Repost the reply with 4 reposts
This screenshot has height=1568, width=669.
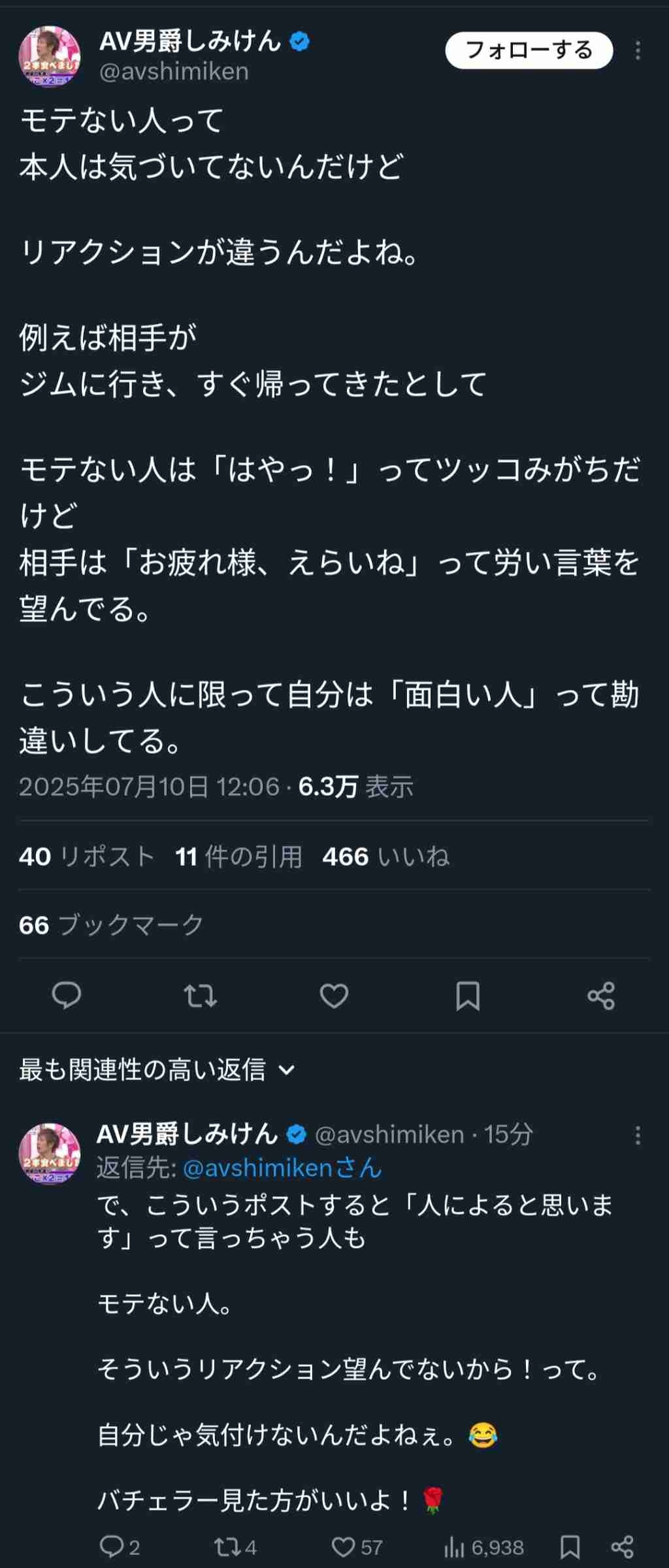235,1547
